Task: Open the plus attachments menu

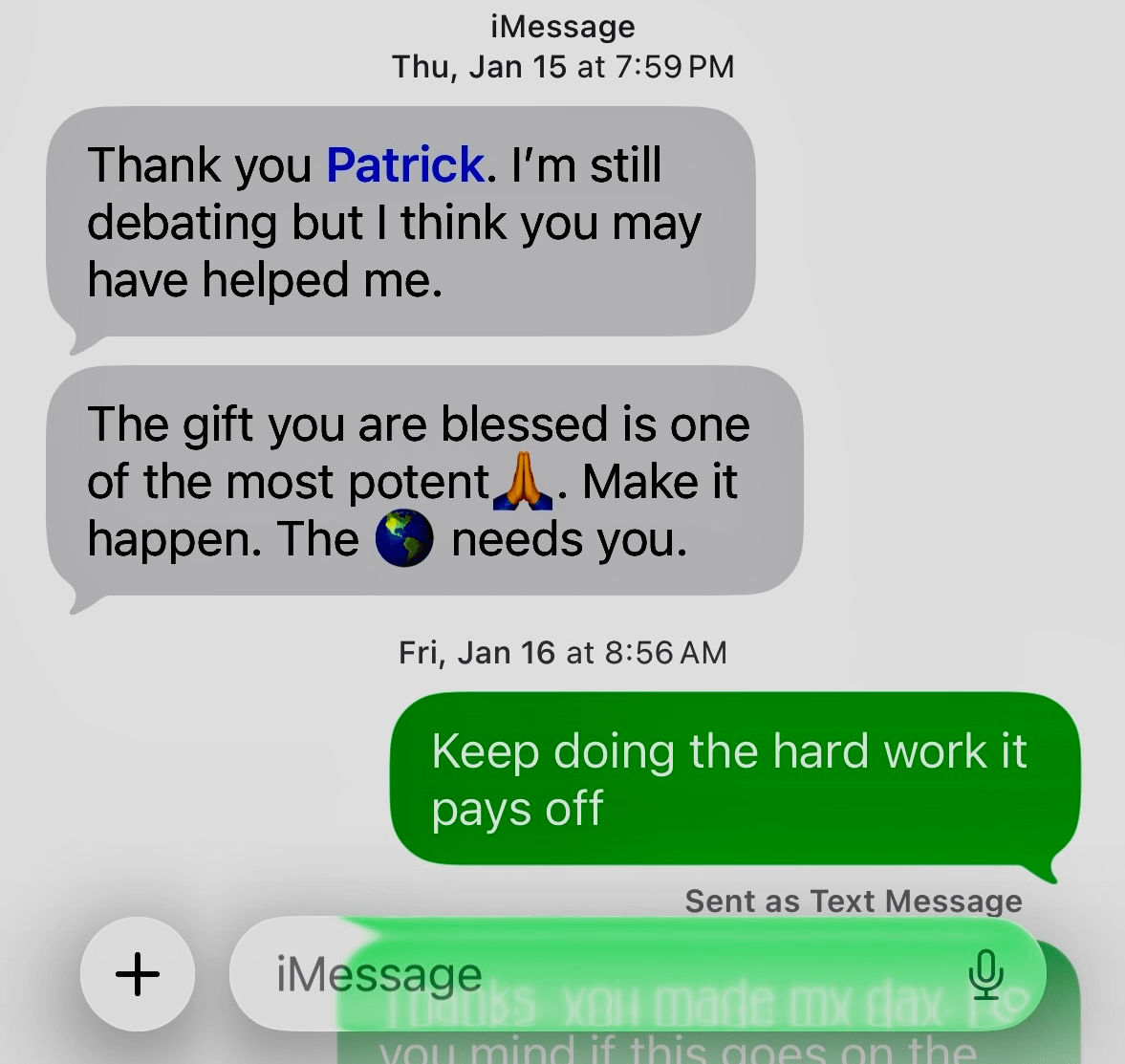Action: coord(138,975)
